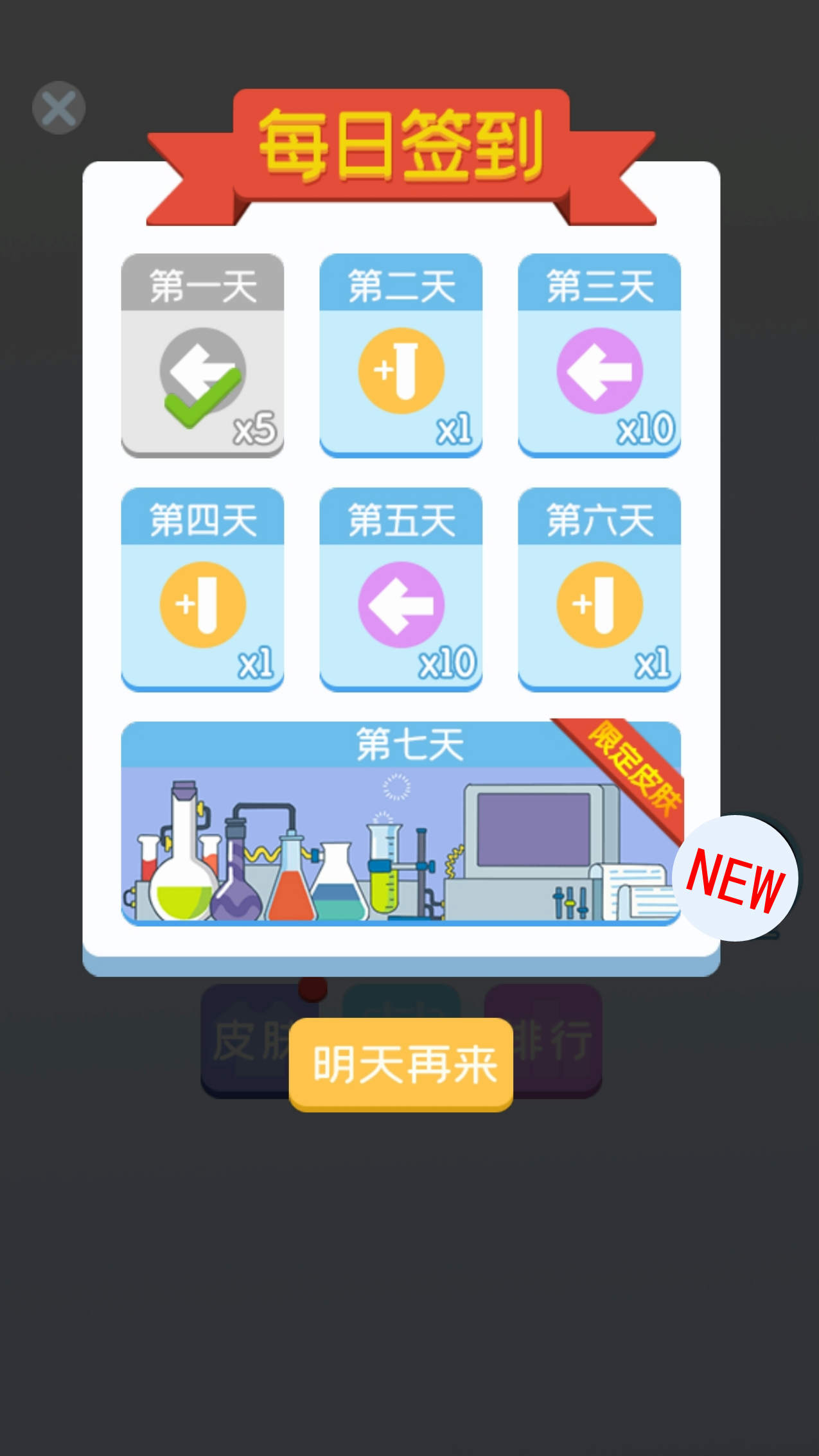Select the 第五天 reward card
This screenshot has height=1456, width=819.
(x=401, y=589)
